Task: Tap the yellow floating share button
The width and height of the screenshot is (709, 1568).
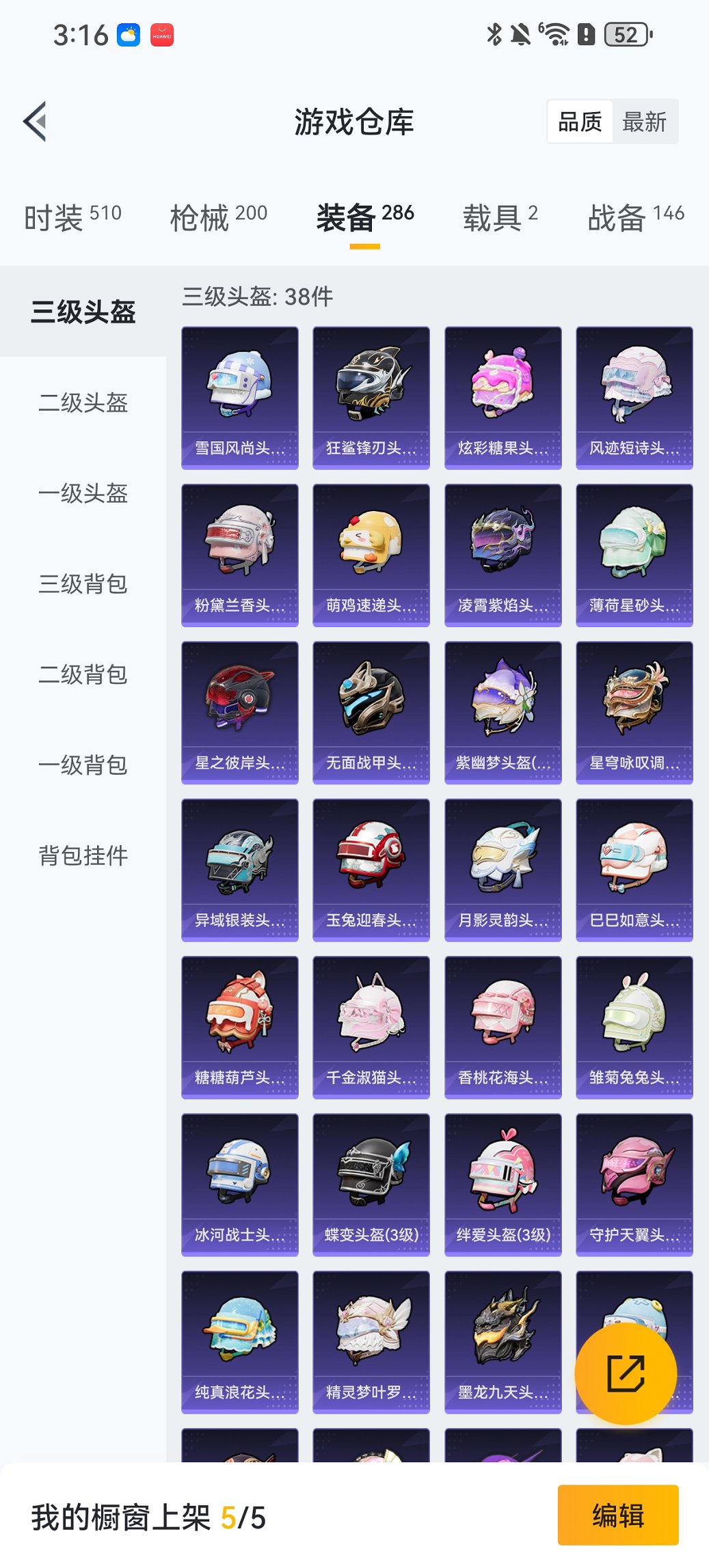Action: pyautogui.click(x=626, y=1373)
